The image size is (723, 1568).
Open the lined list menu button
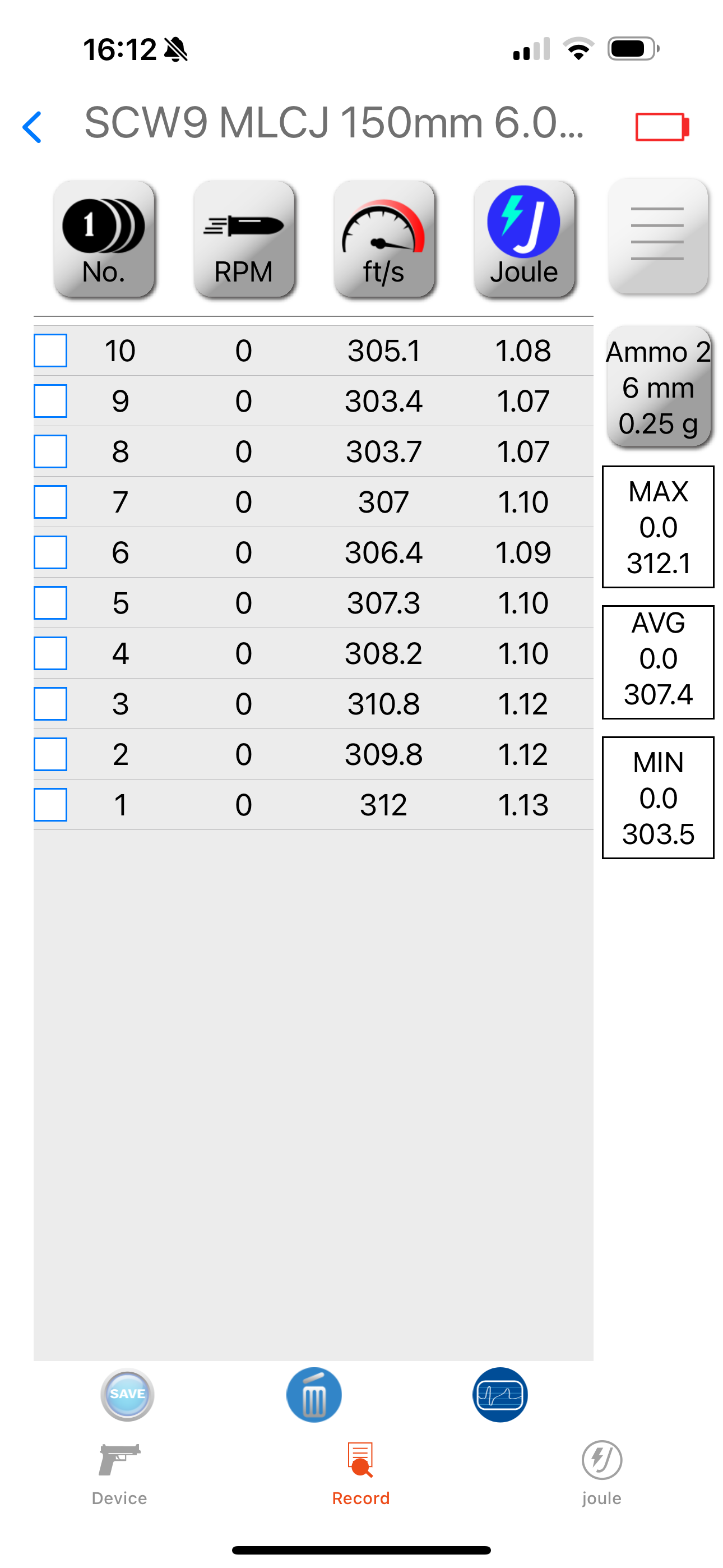[x=657, y=236]
